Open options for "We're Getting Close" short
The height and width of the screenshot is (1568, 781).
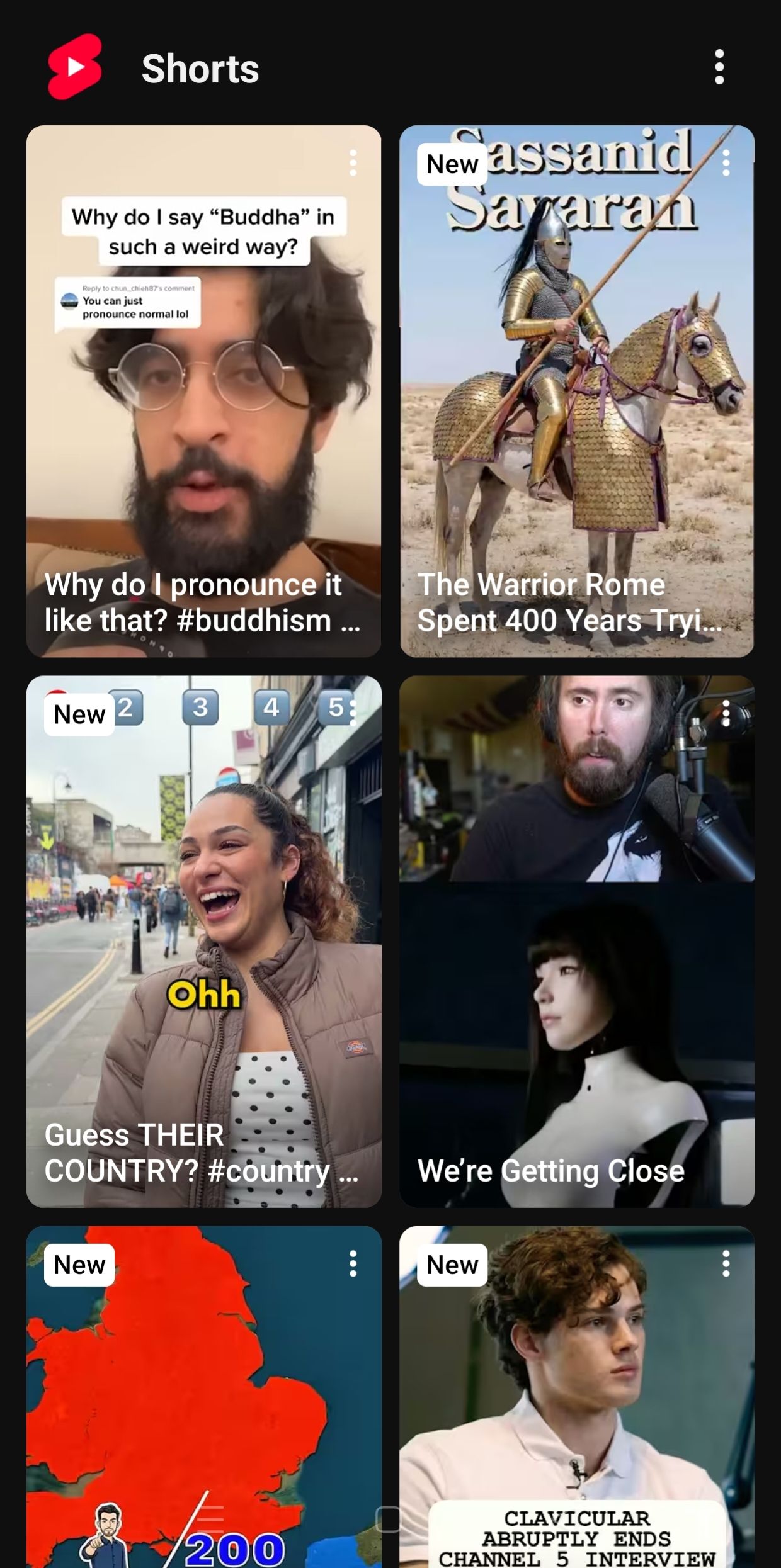[726, 713]
